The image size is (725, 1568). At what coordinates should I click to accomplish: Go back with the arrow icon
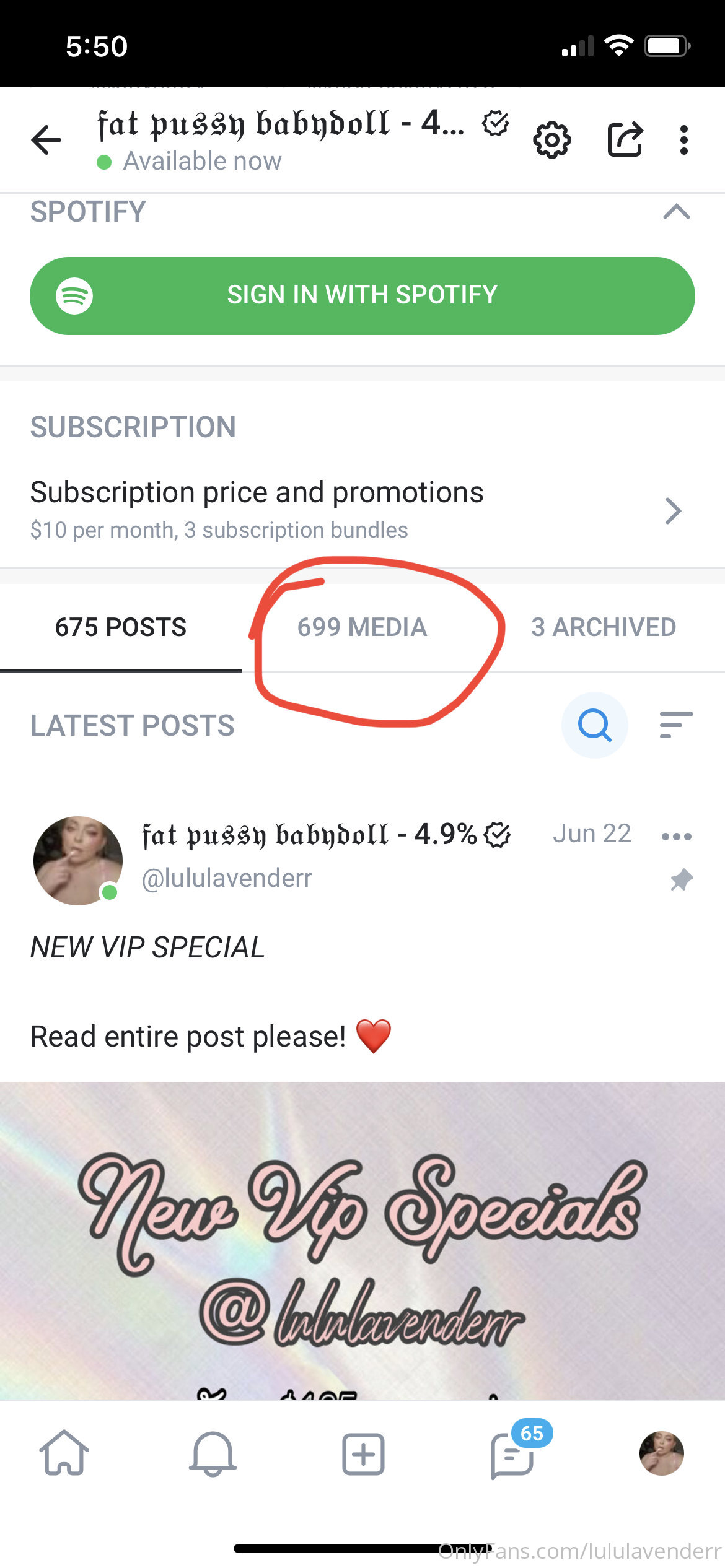46,140
